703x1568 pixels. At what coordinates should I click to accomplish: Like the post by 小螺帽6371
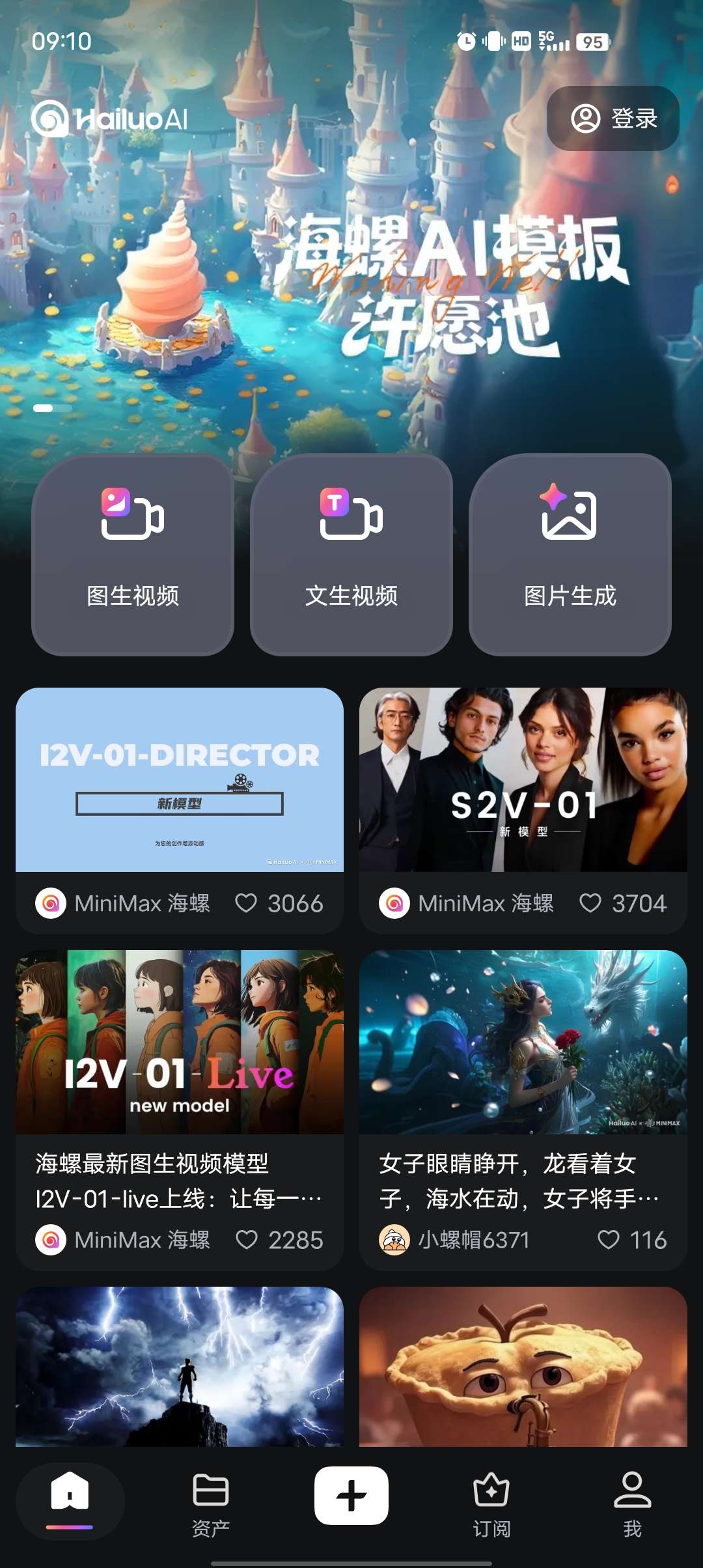609,1240
